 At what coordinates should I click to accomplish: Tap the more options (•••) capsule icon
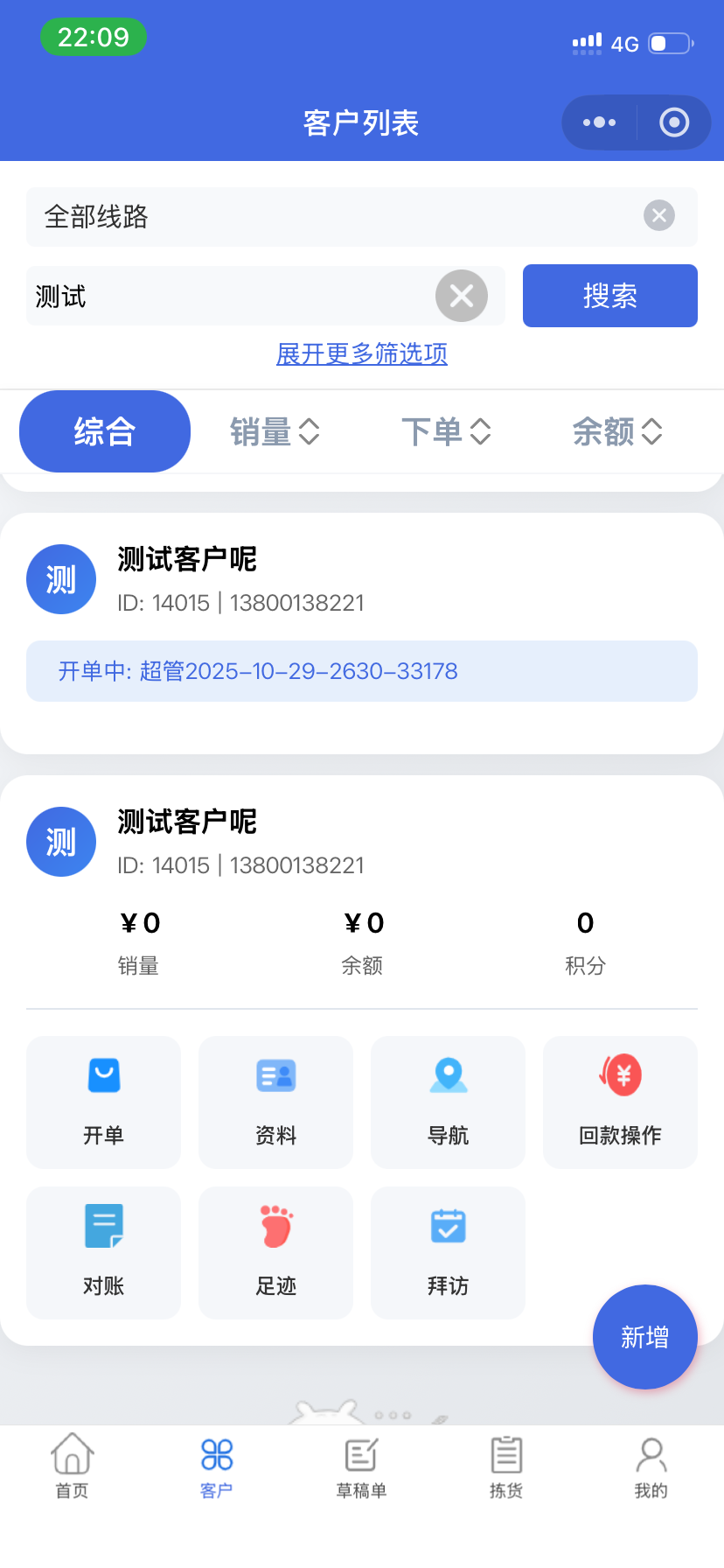598,122
